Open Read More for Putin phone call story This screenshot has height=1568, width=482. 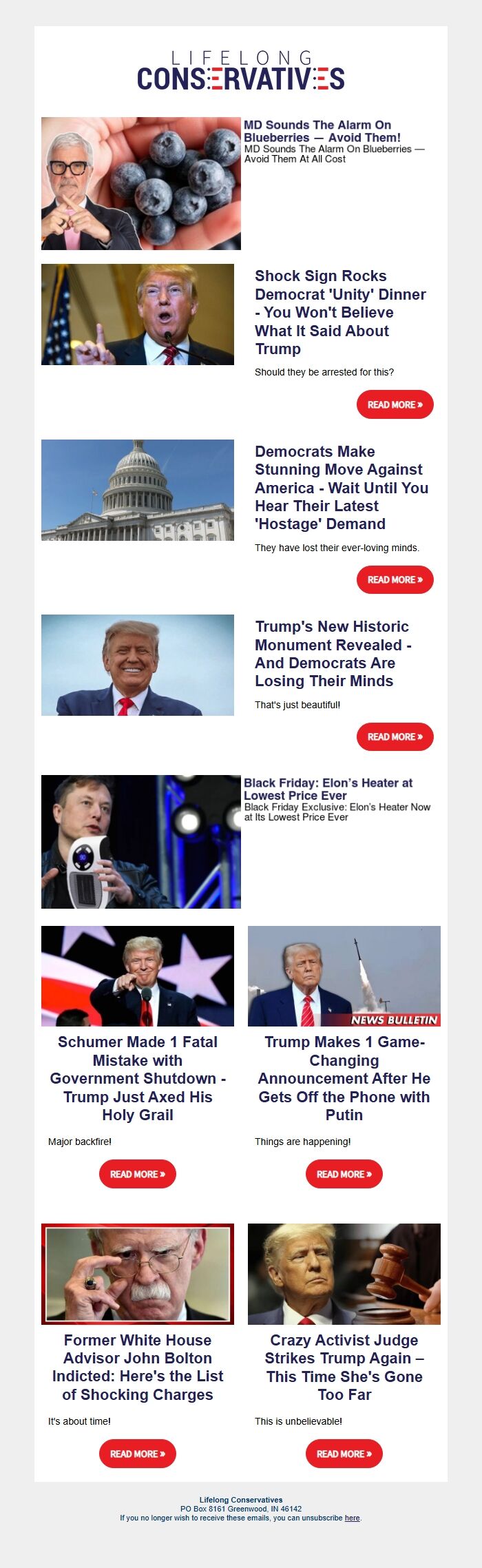coord(344,1174)
